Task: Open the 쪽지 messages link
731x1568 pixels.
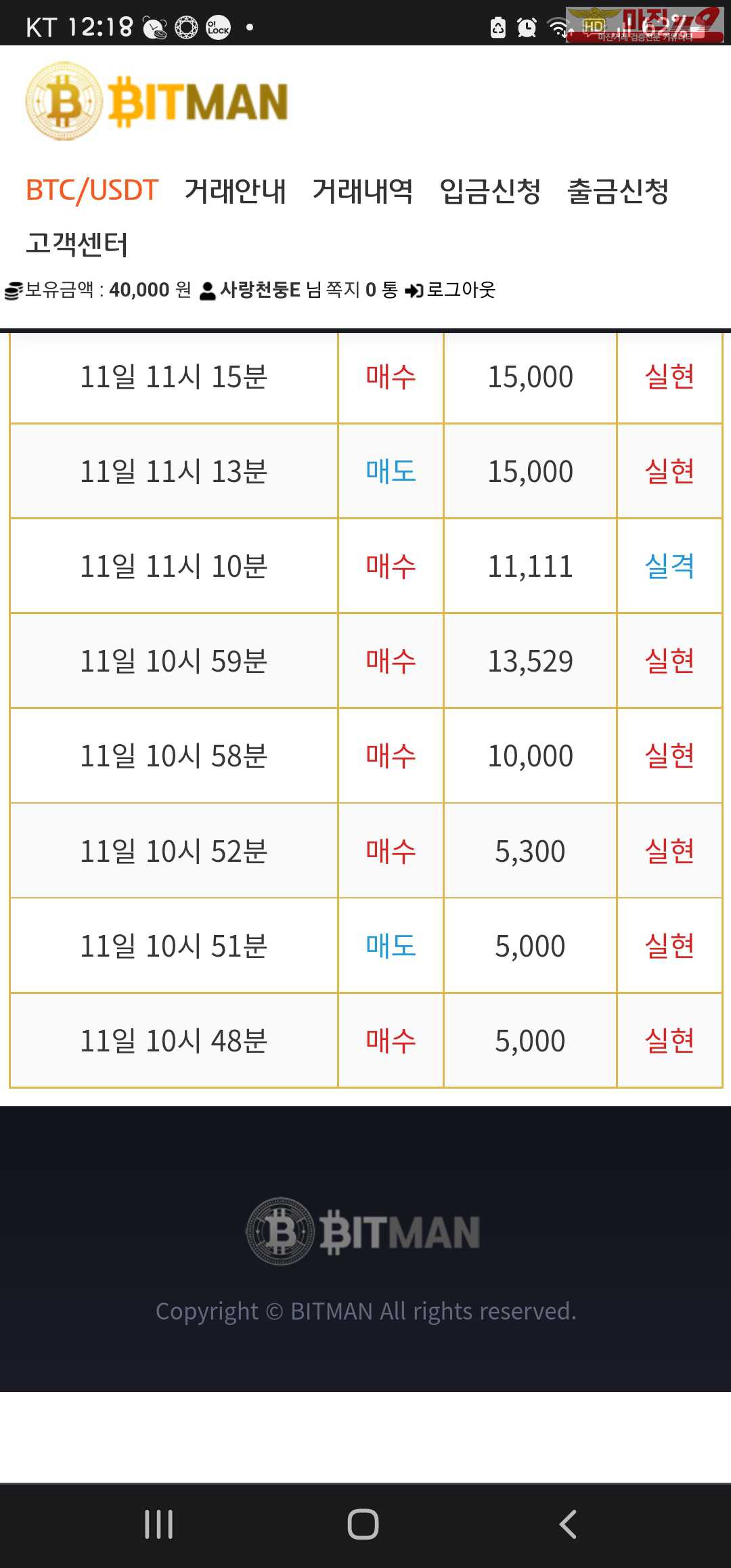Action: [362, 290]
